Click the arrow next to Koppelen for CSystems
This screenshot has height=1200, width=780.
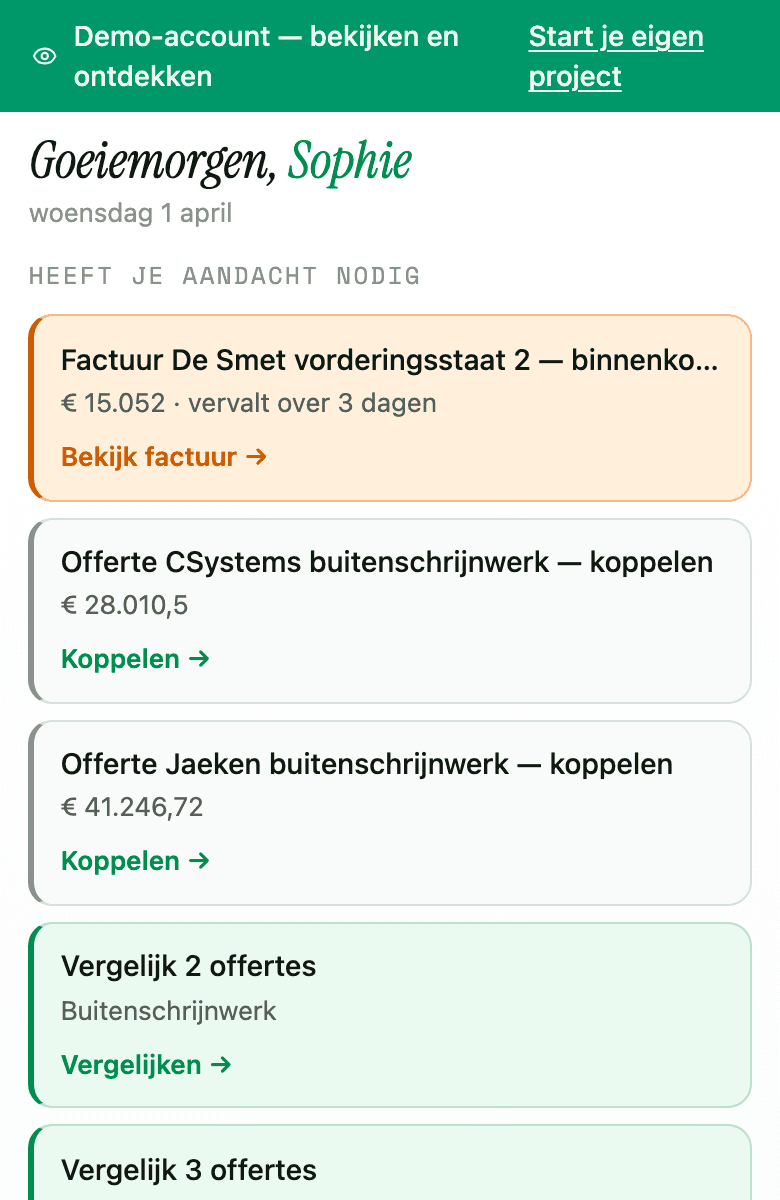(200, 659)
